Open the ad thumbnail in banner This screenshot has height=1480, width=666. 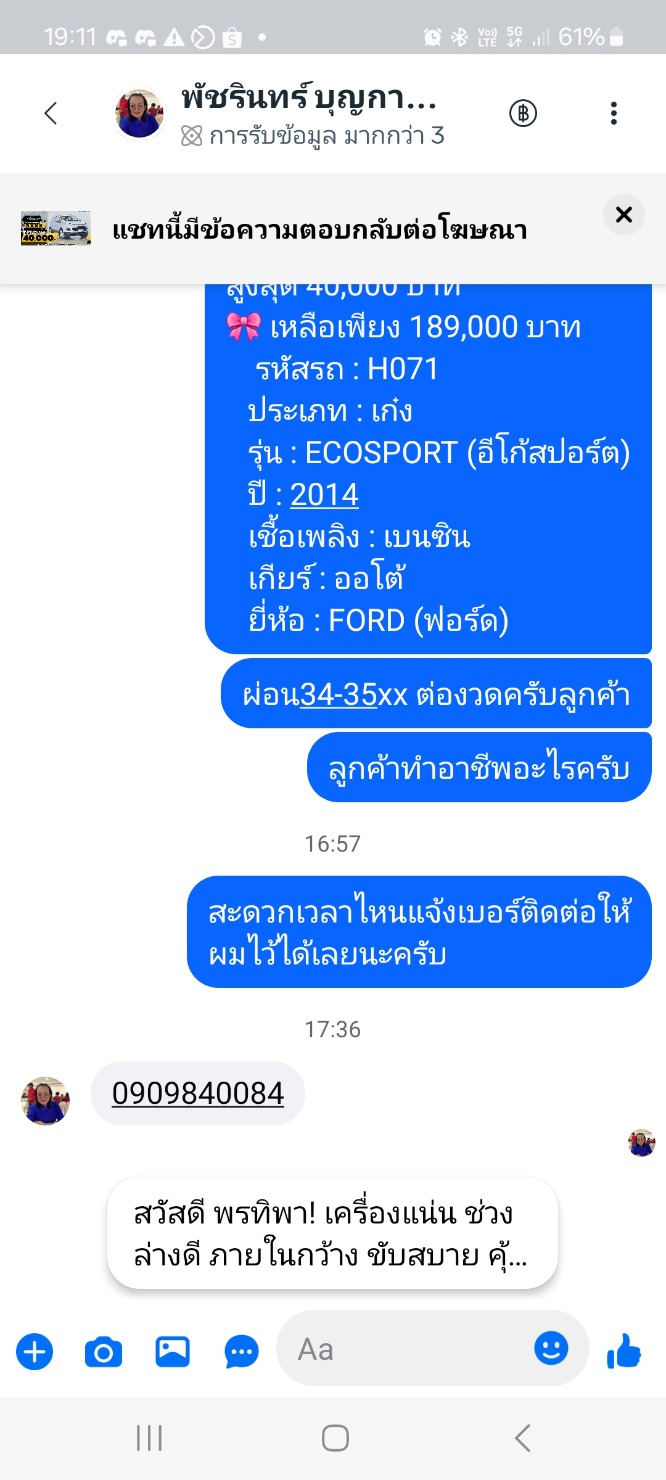point(56,229)
